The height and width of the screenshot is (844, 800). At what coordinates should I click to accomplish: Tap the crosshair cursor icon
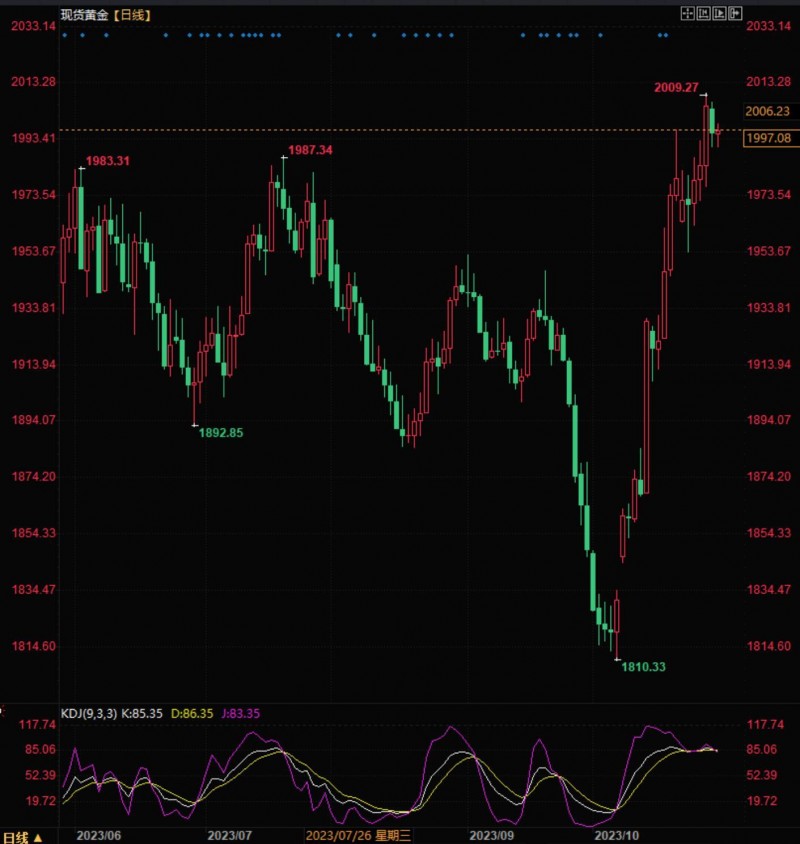click(688, 13)
